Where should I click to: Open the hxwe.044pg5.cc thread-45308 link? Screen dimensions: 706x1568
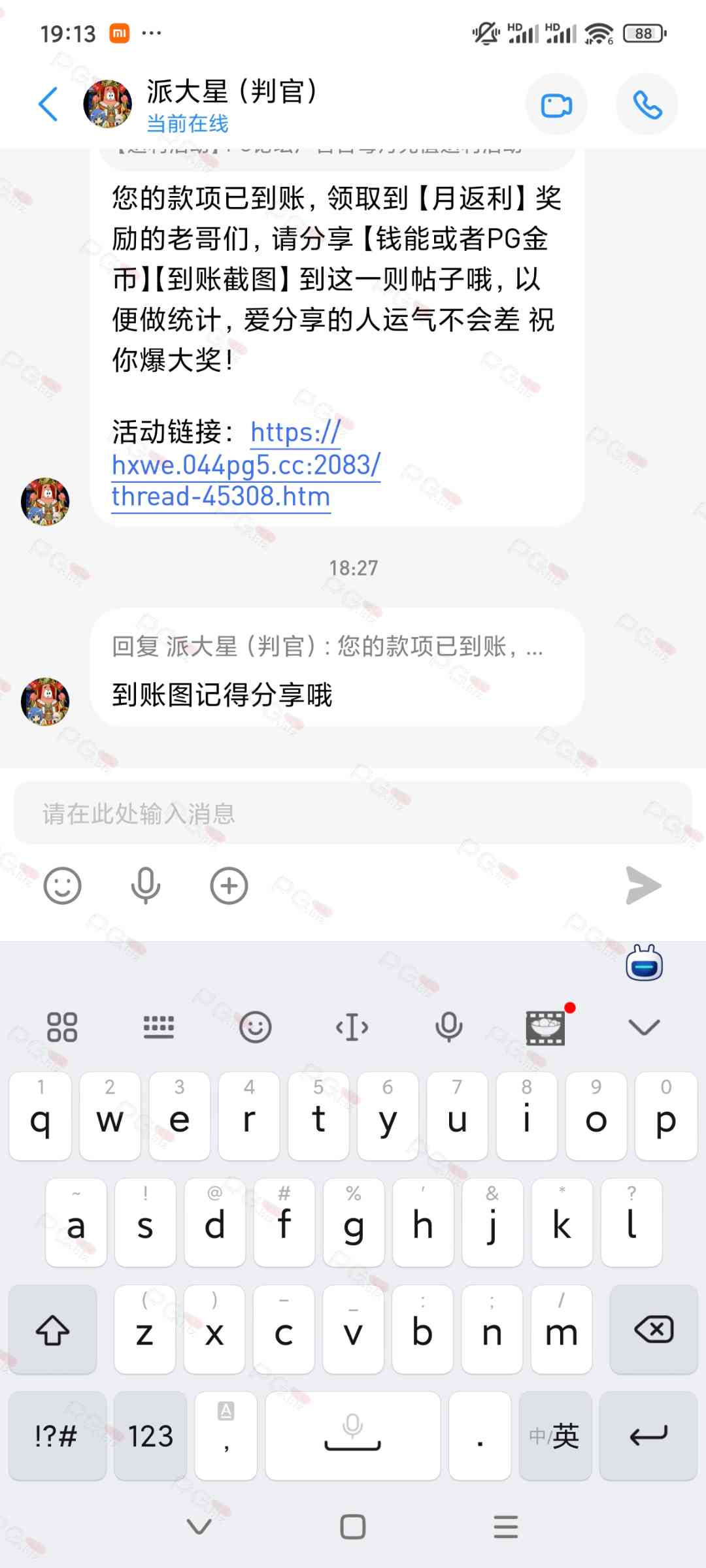[x=246, y=466]
